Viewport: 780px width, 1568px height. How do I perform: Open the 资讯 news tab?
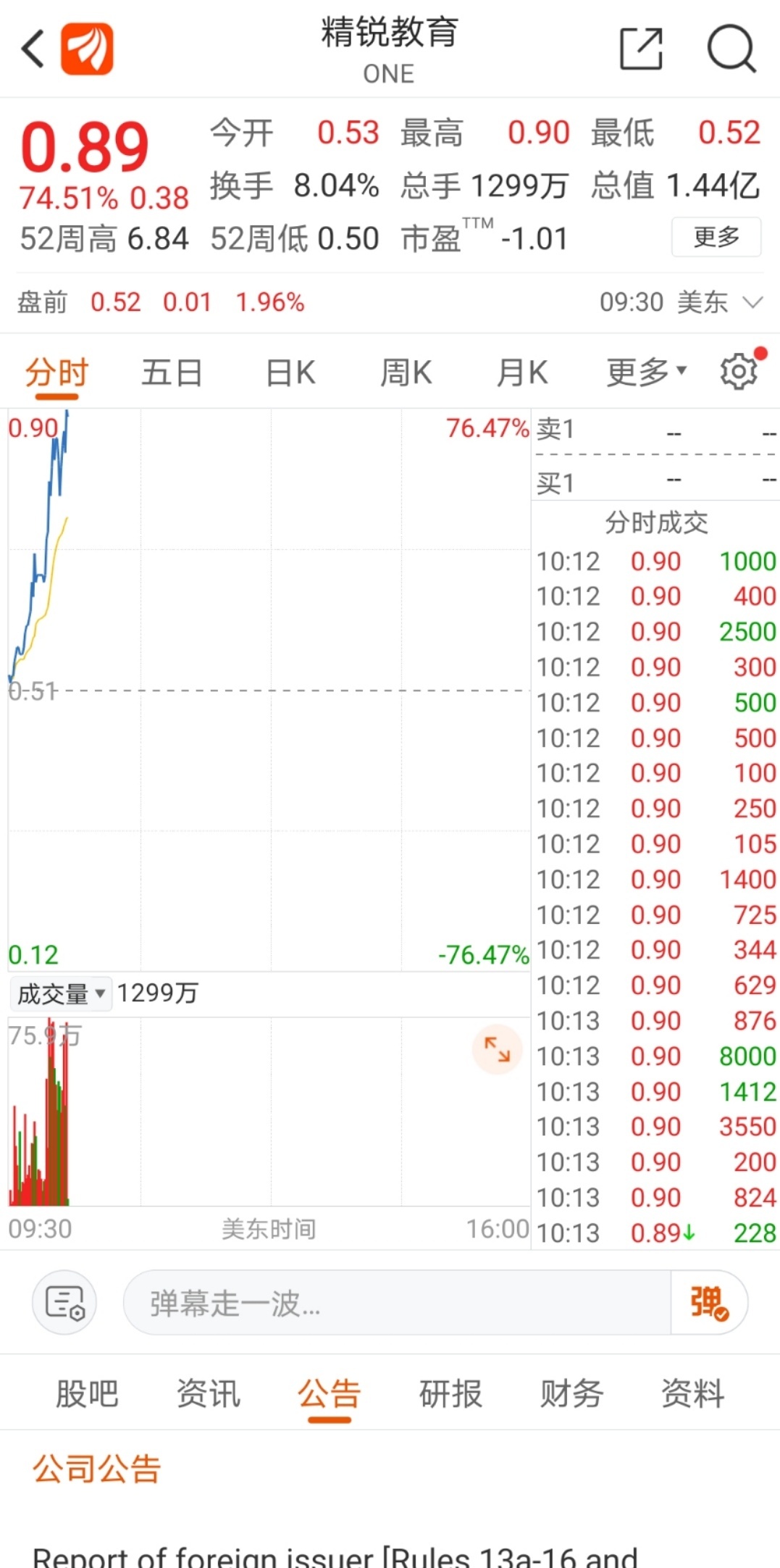209,1393
